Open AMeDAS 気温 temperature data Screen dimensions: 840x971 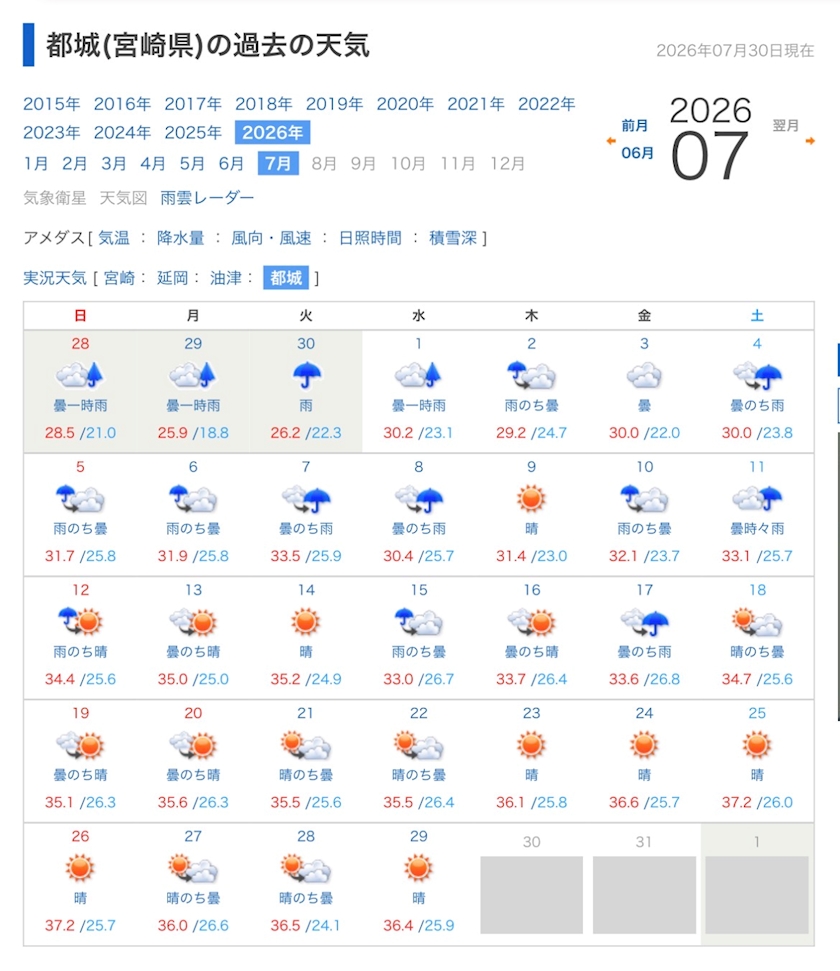[x=114, y=238]
